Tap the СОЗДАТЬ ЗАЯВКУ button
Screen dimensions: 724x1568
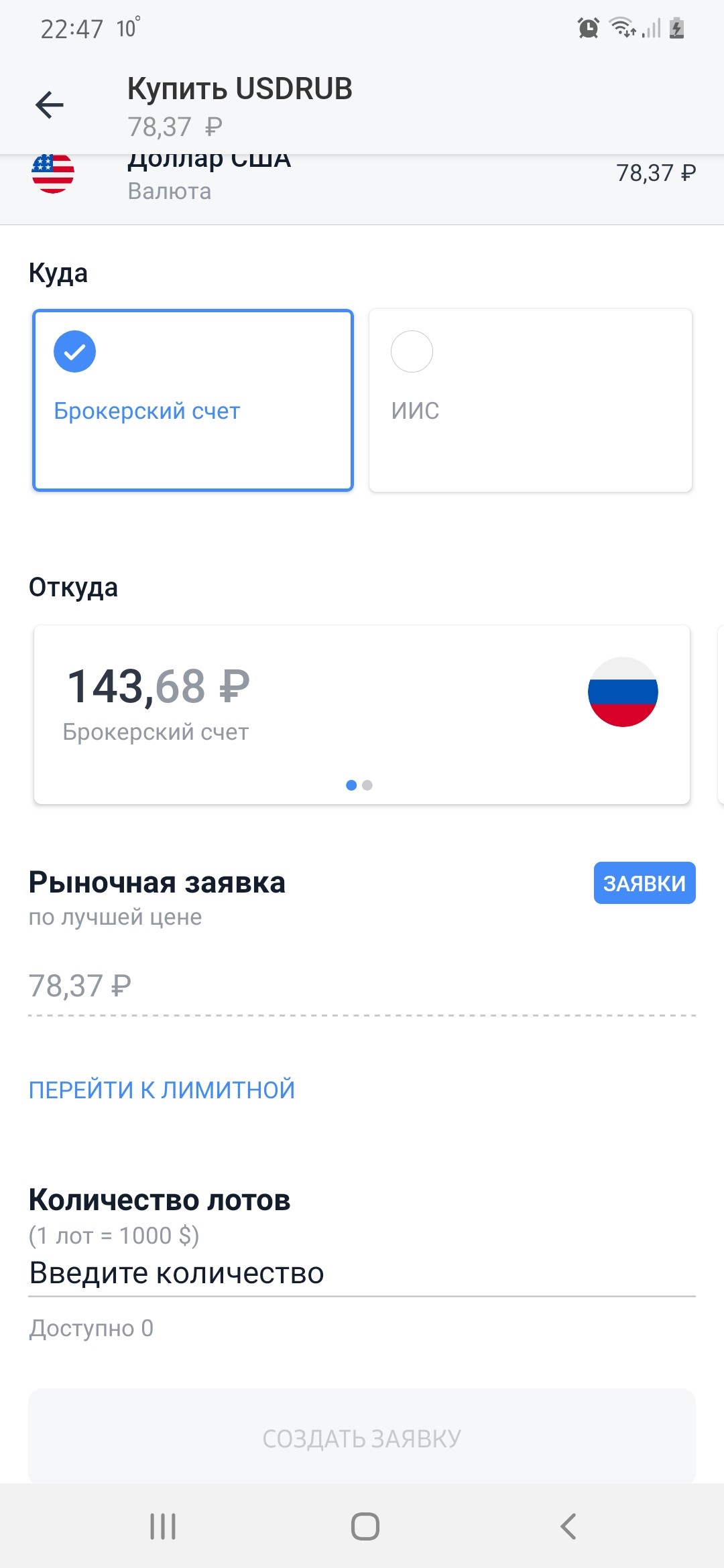click(x=362, y=1438)
